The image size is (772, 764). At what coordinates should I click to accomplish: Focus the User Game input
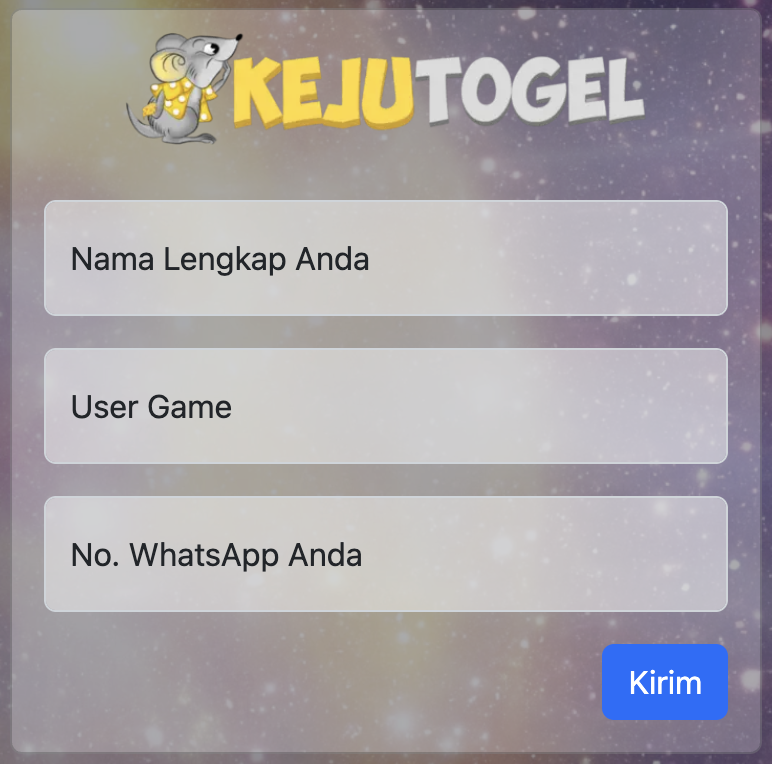click(385, 406)
